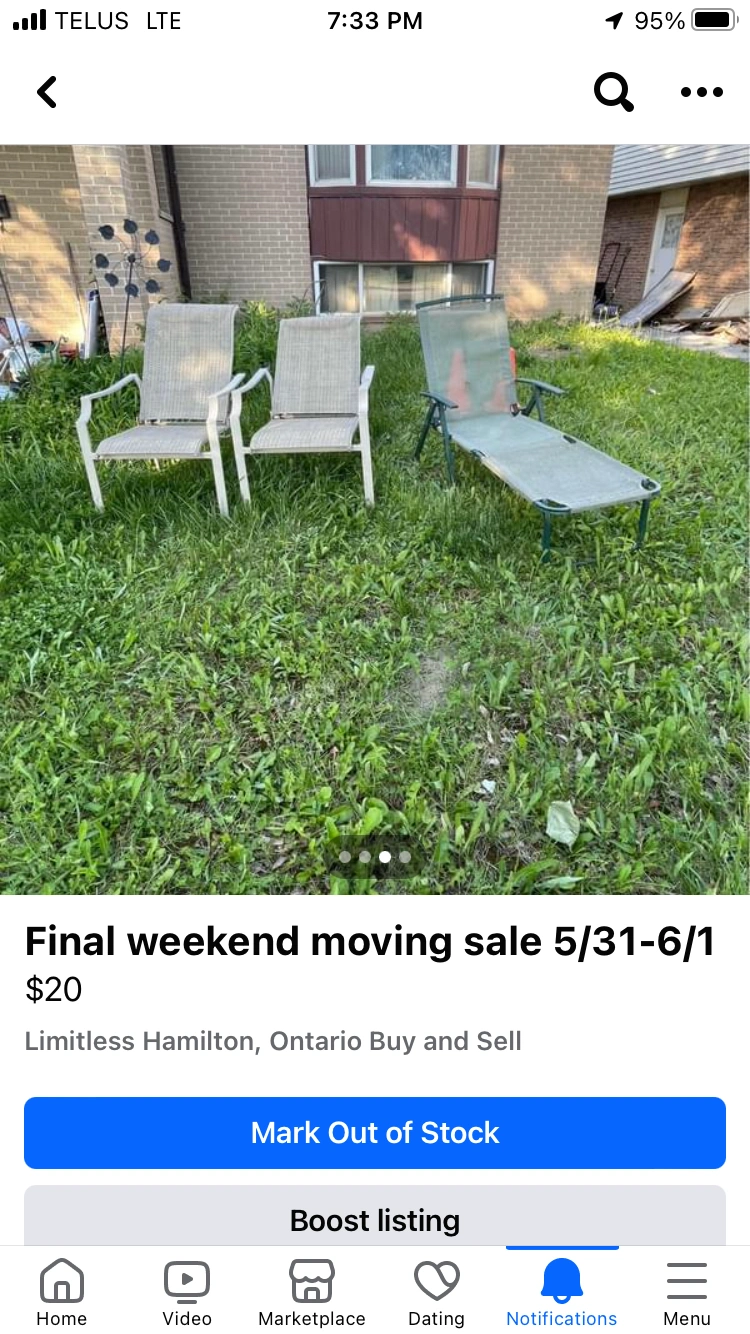This screenshot has height=1334, width=750.
Task: Go back using the back arrow
Action: tap(47, 92)
